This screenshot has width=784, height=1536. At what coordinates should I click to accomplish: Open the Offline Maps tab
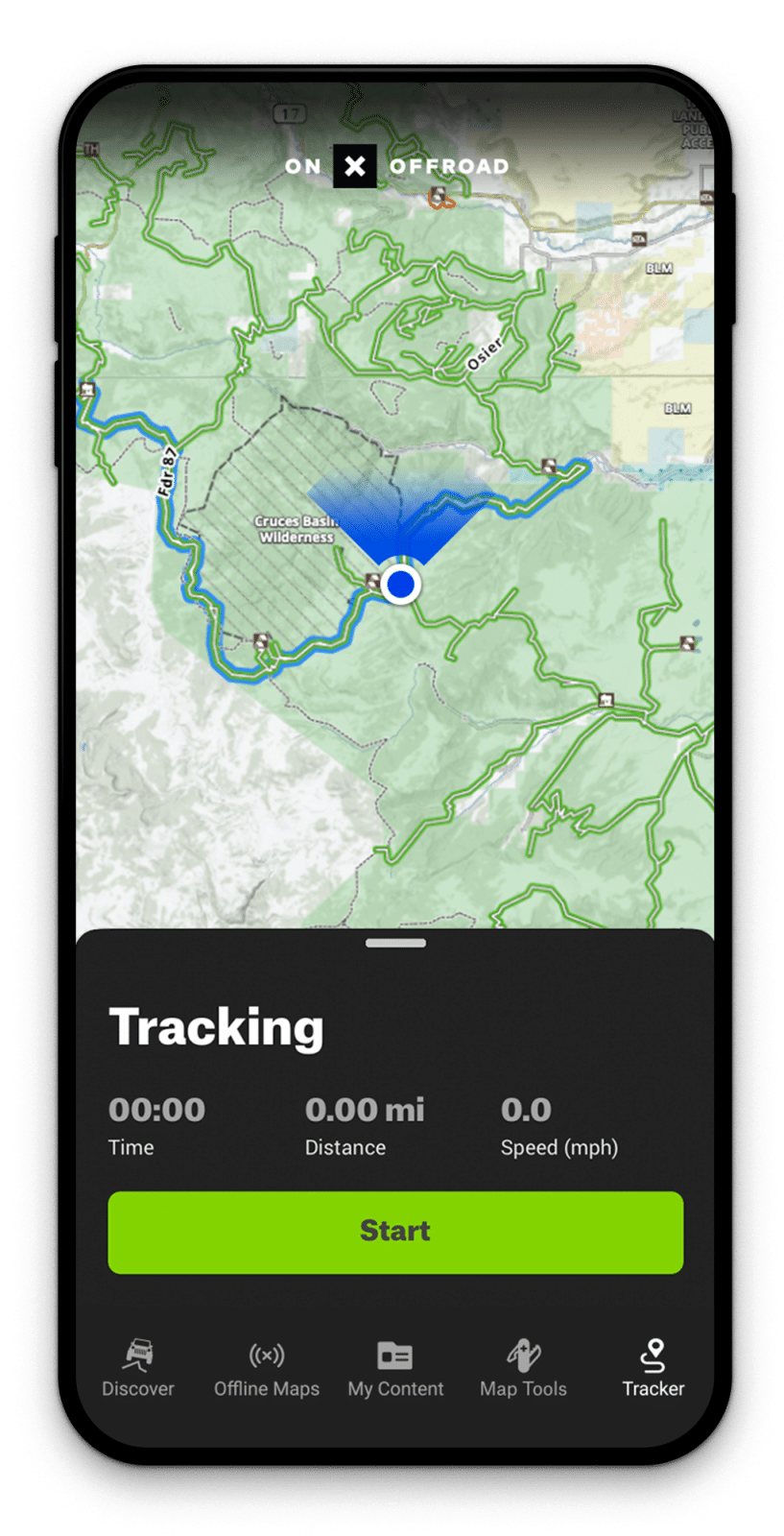267,1369
